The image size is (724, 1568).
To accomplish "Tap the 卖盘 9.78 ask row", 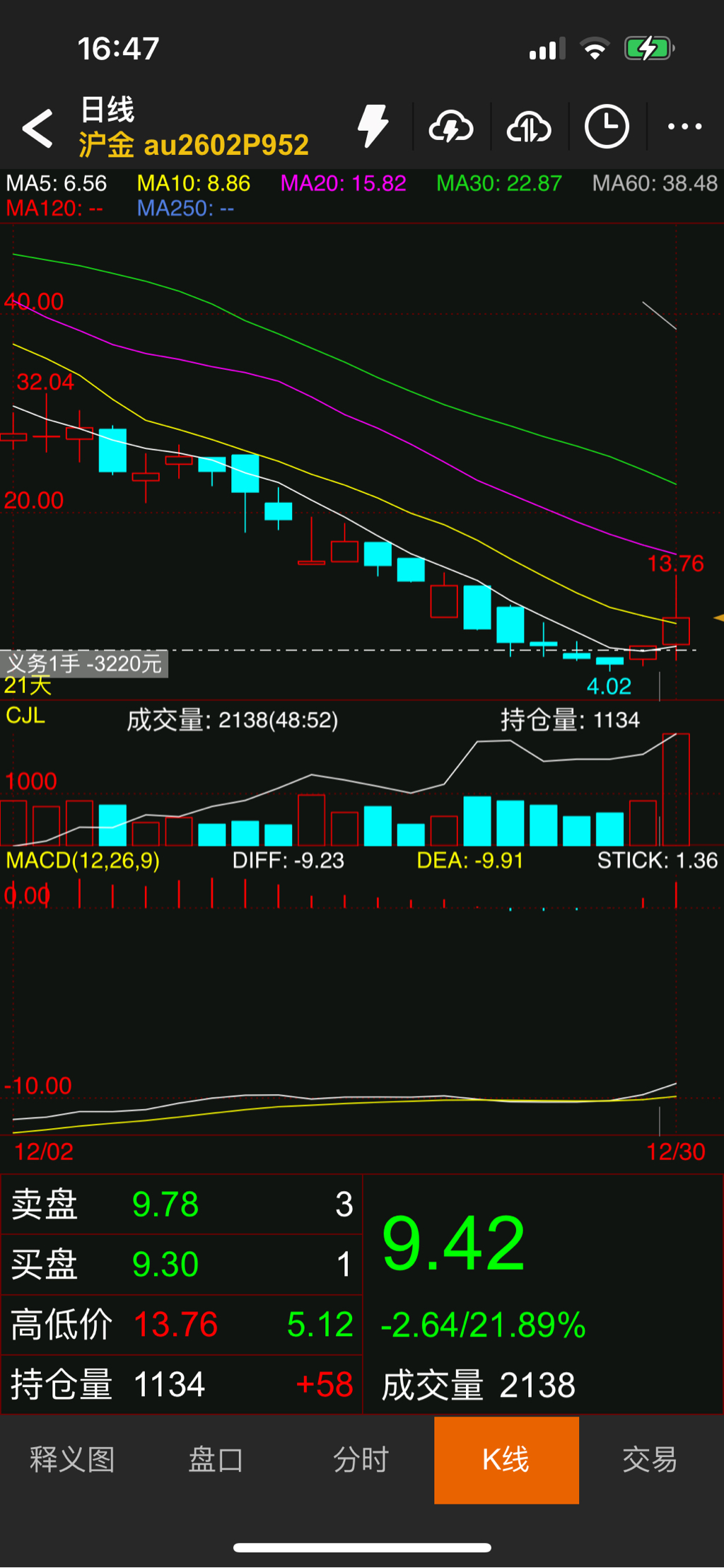I will pos(181,1204).
